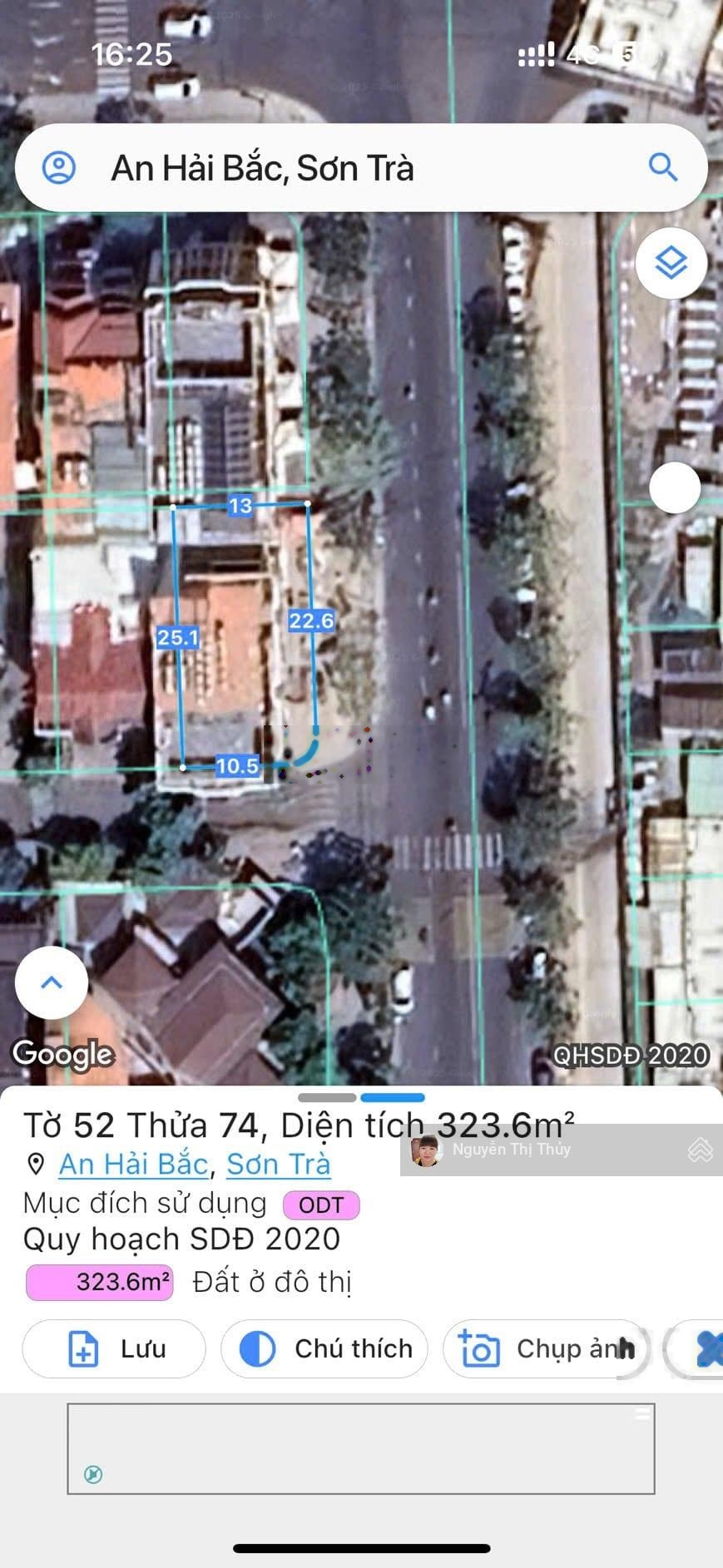Tap Chụp ảnh to capture the map

[x=545, y=1348]
